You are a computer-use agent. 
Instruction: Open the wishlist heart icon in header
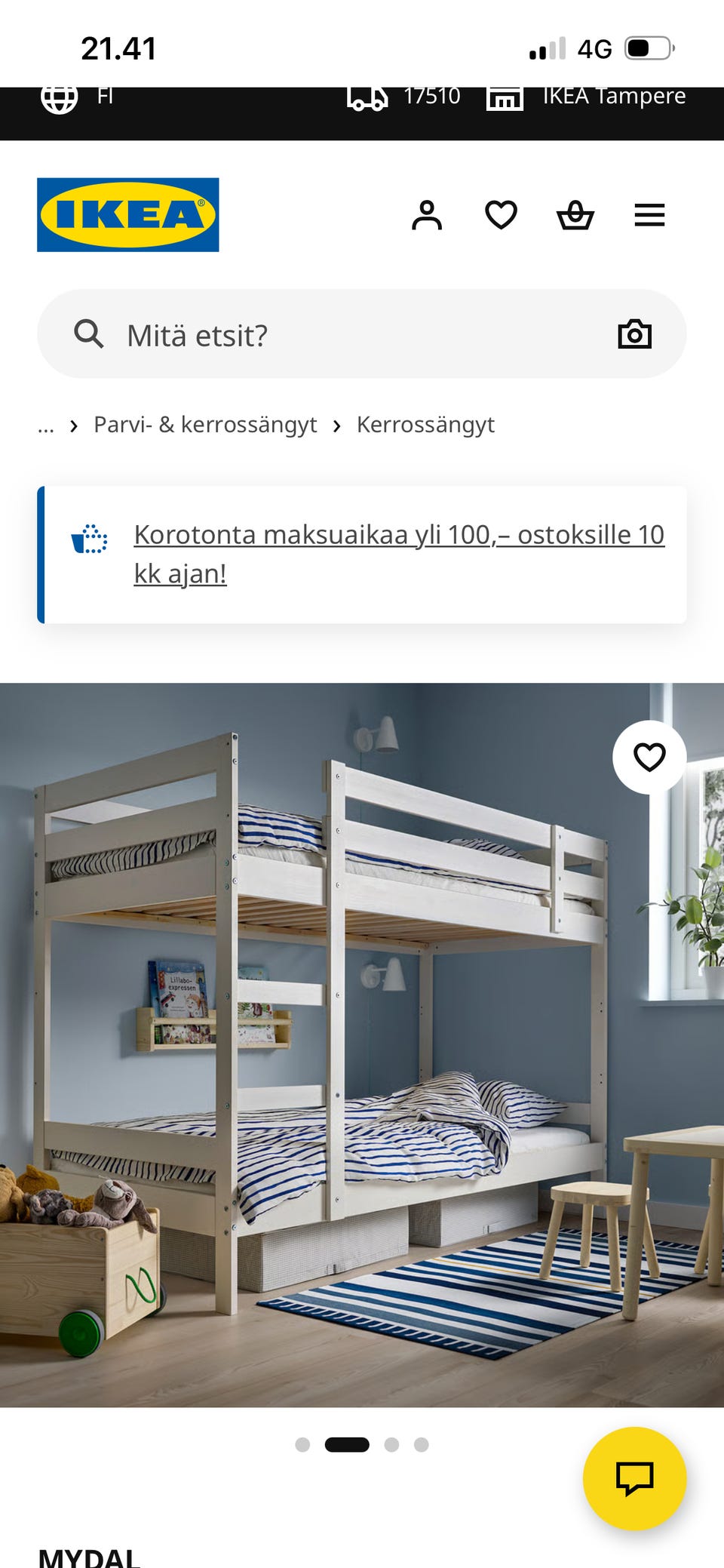(500, 217)
